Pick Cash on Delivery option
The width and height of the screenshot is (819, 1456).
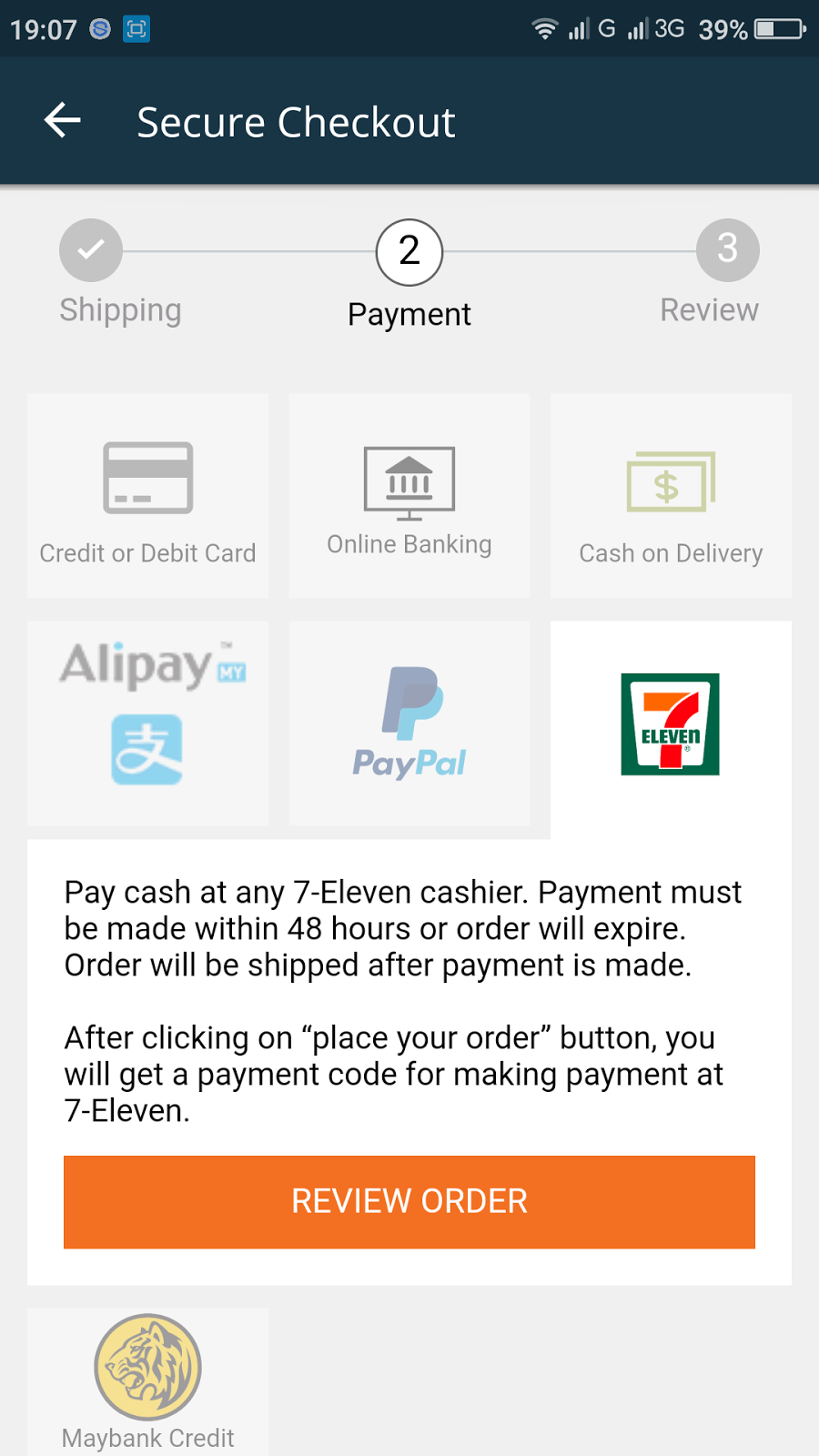(x=671, y=496)
